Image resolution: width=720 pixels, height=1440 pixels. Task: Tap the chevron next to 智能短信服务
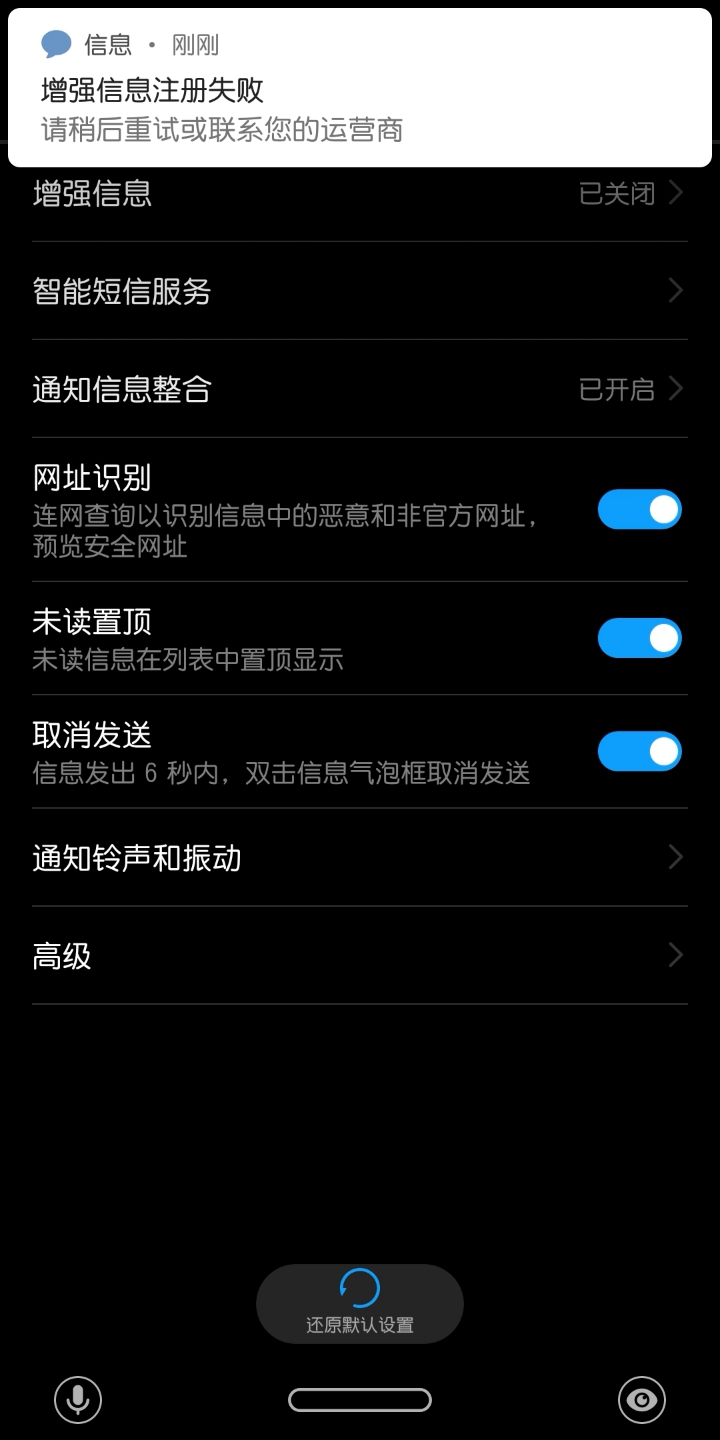click(674, 291)
